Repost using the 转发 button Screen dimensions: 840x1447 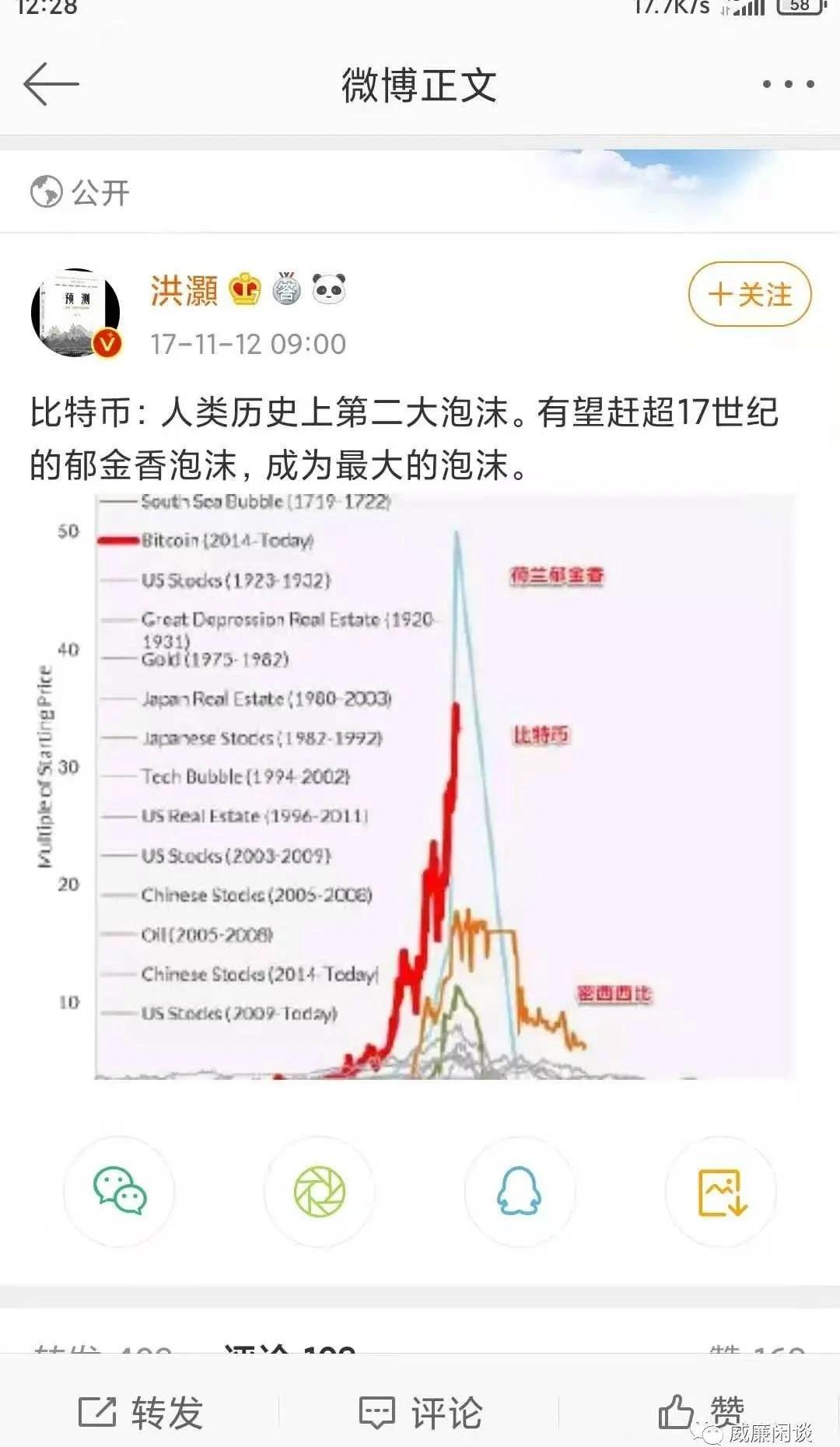[141, 1412]
